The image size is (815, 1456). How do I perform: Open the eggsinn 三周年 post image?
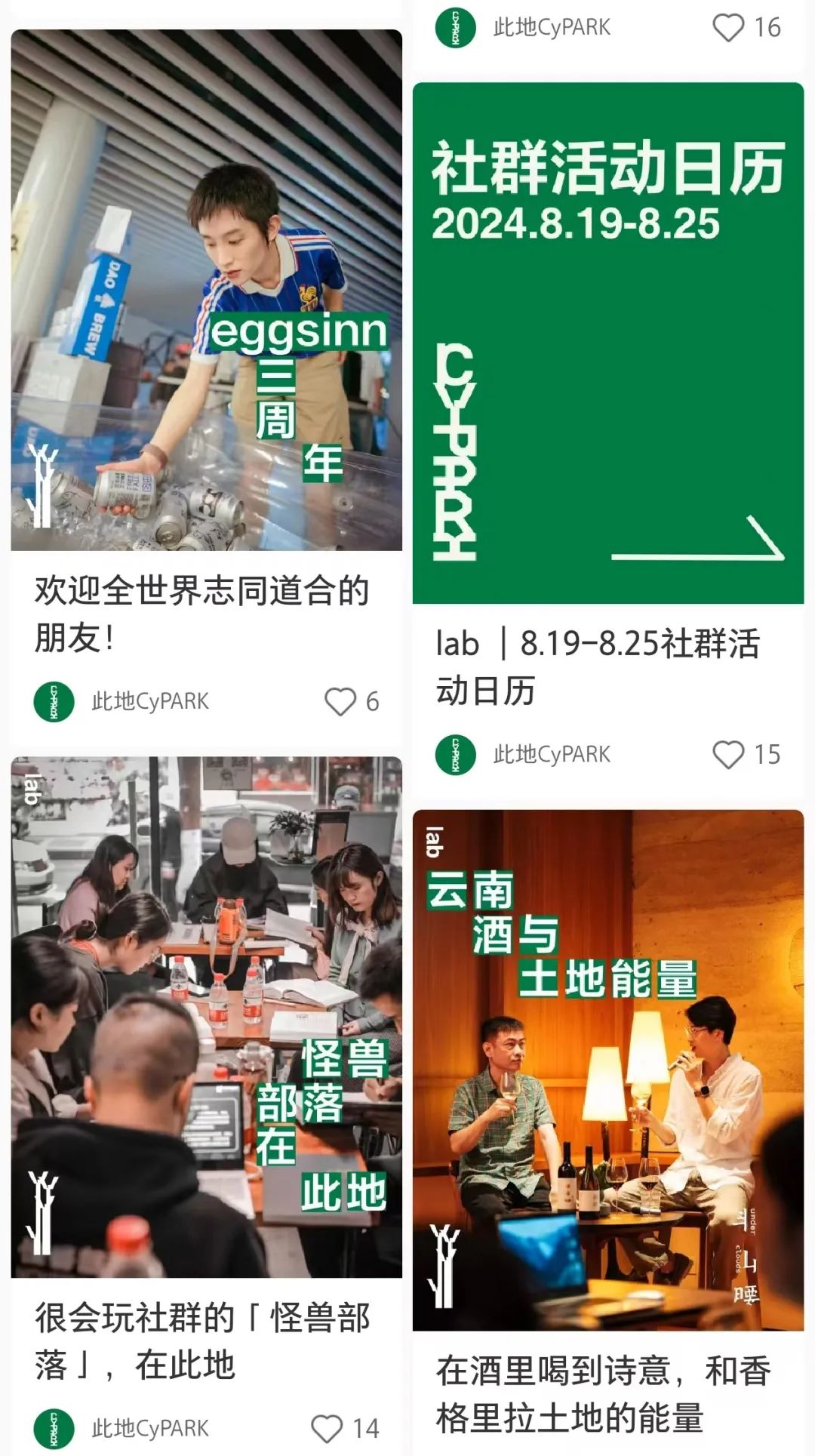(x=206, y=290)
